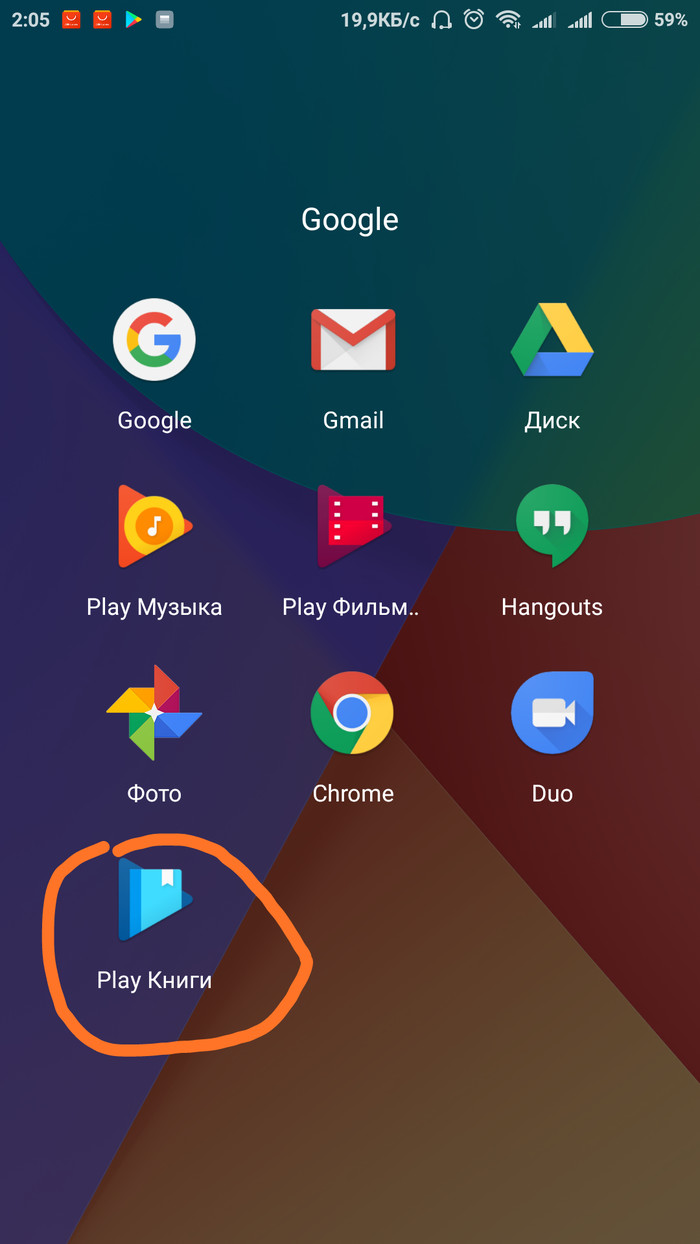Open the Play Книги app
The height and width of the screenshot is (1244, 700).
pyautogui.click(x=154, y=900)
